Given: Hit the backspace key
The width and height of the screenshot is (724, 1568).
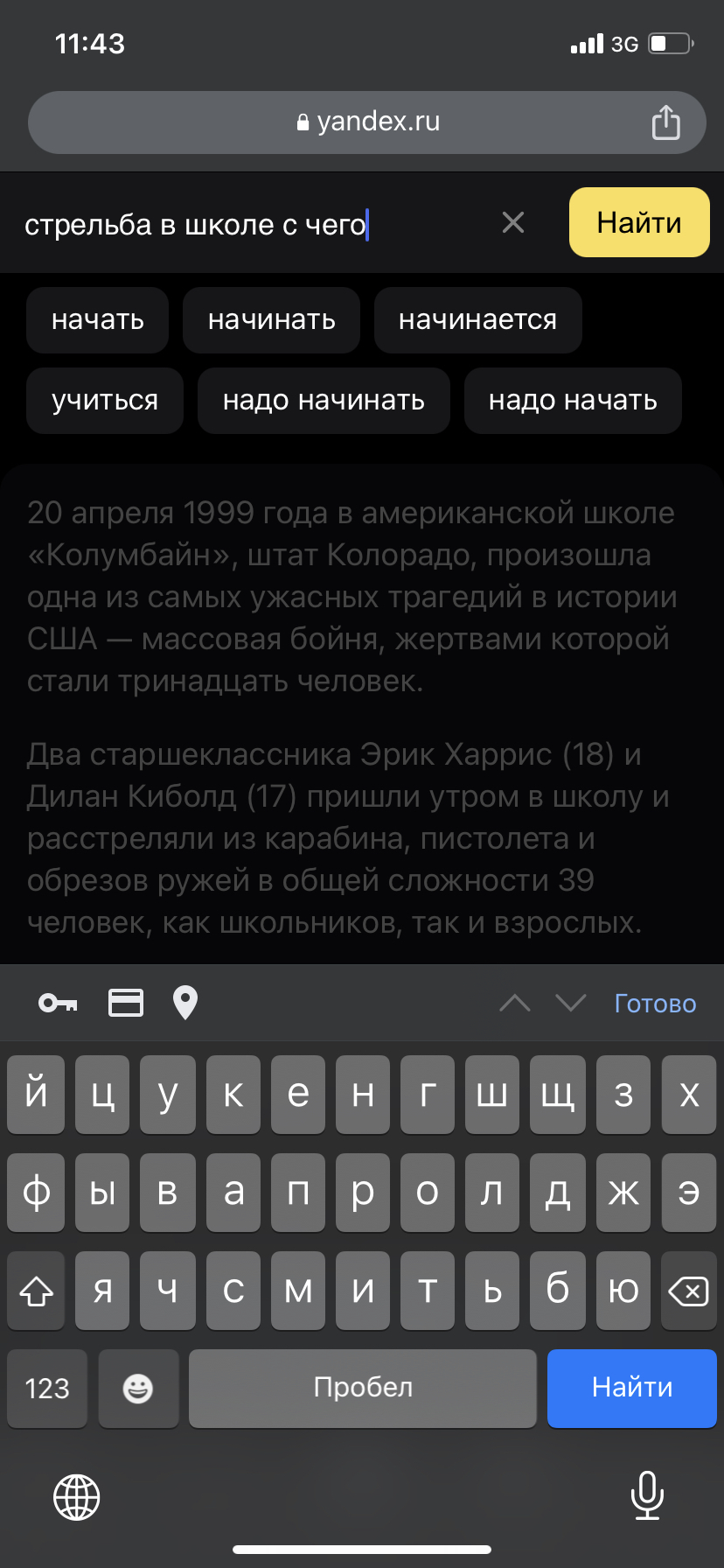Looking at the screenshot, I should [688, 1291].
